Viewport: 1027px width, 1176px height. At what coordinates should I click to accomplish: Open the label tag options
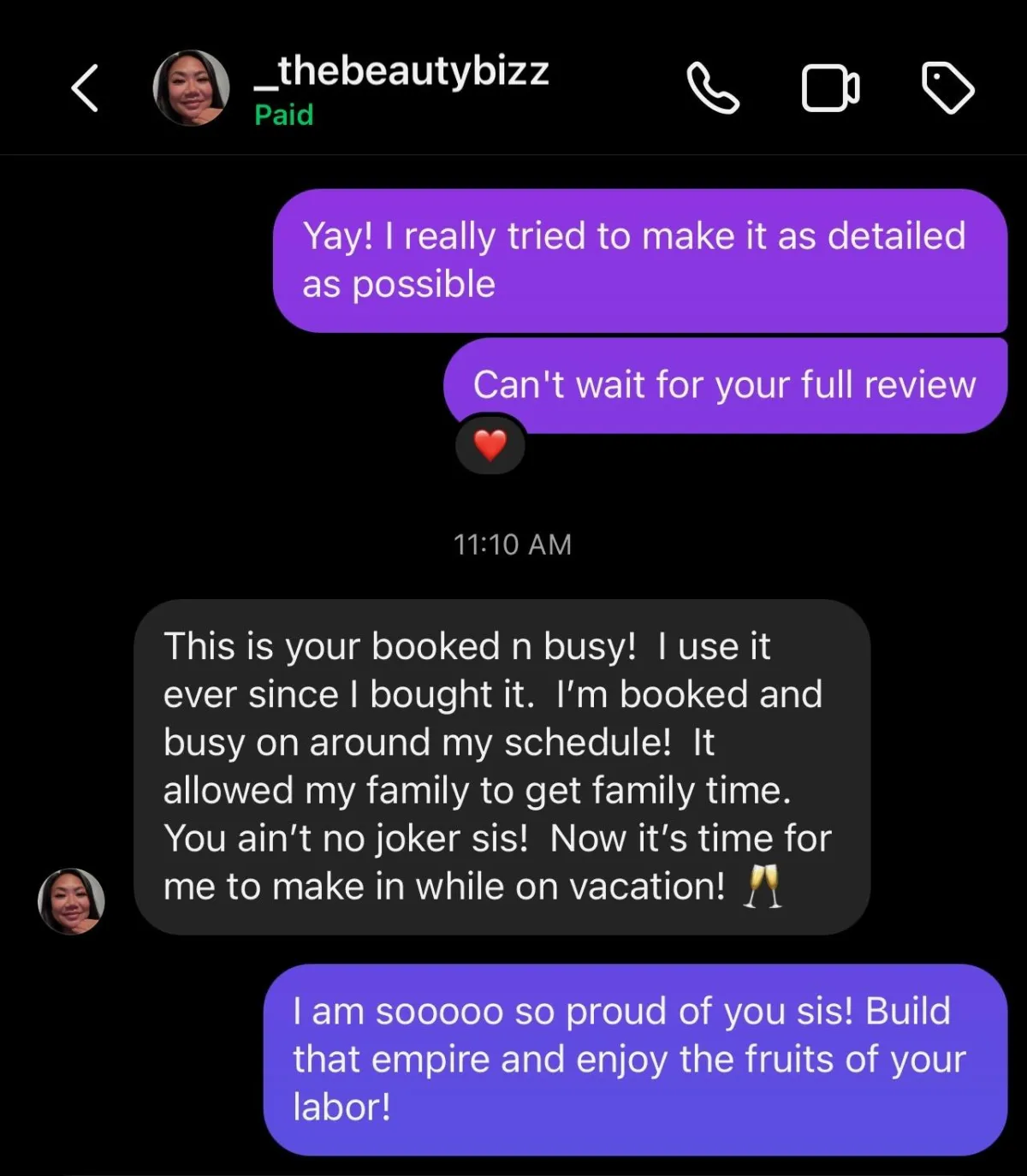point(947,88)
